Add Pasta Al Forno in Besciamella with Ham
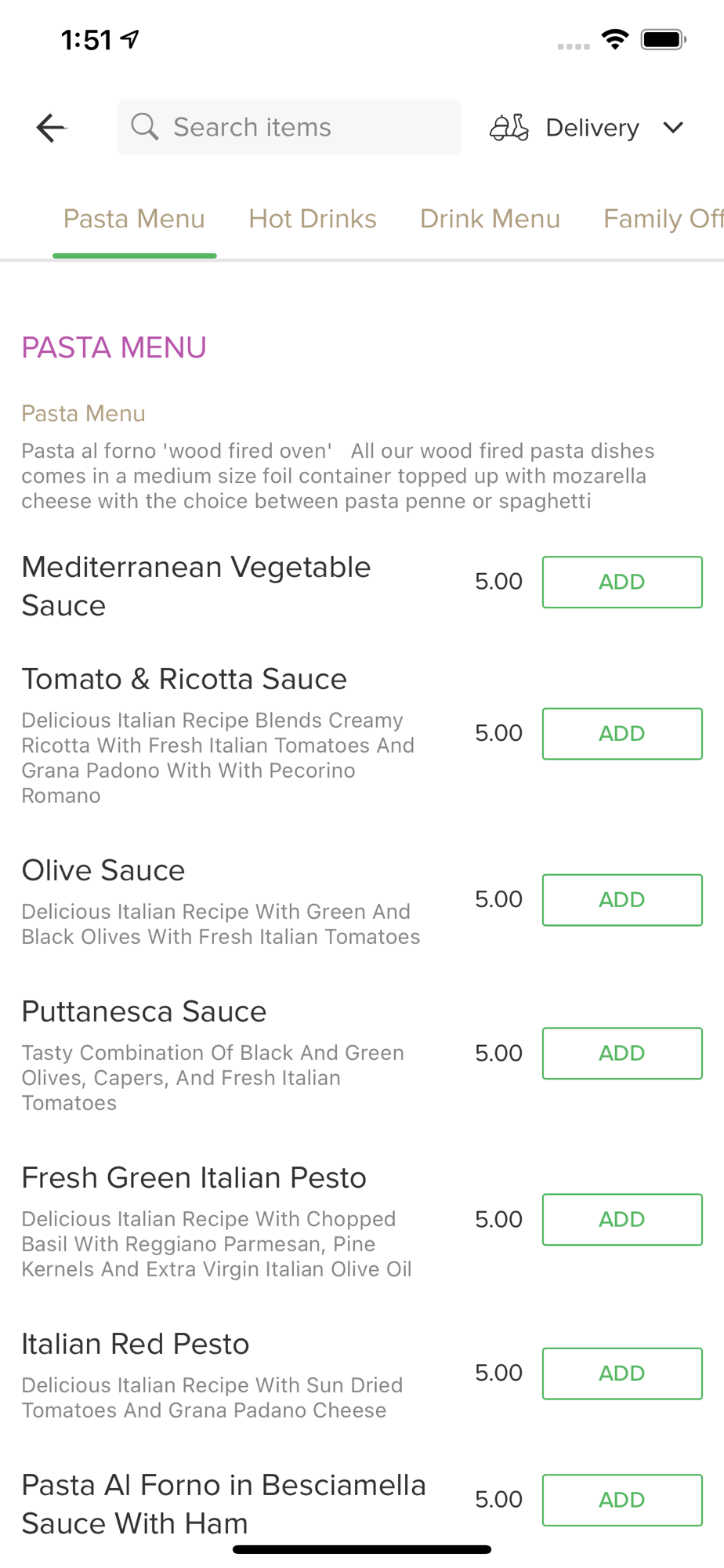 coord(622,1500)
